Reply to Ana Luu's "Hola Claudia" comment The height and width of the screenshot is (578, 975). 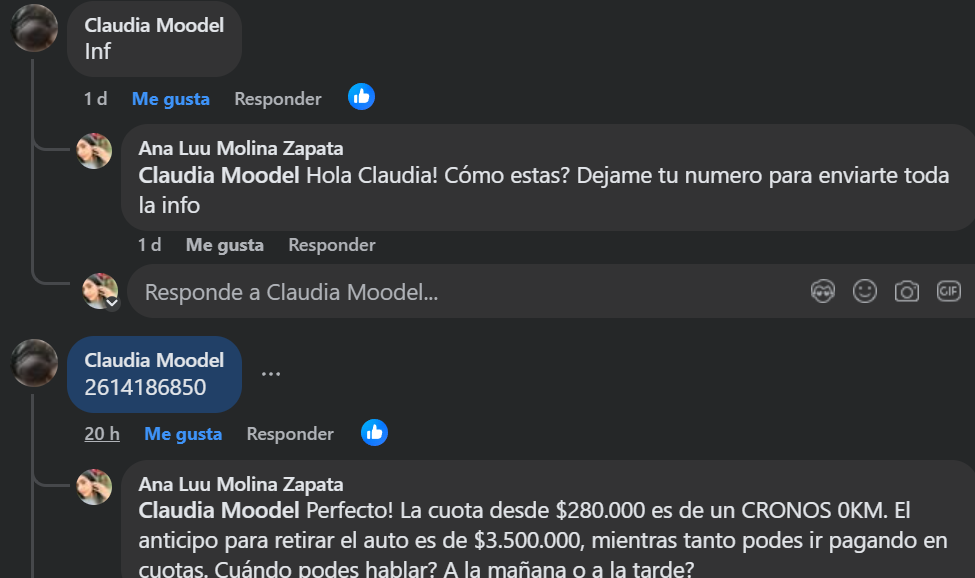332,245
